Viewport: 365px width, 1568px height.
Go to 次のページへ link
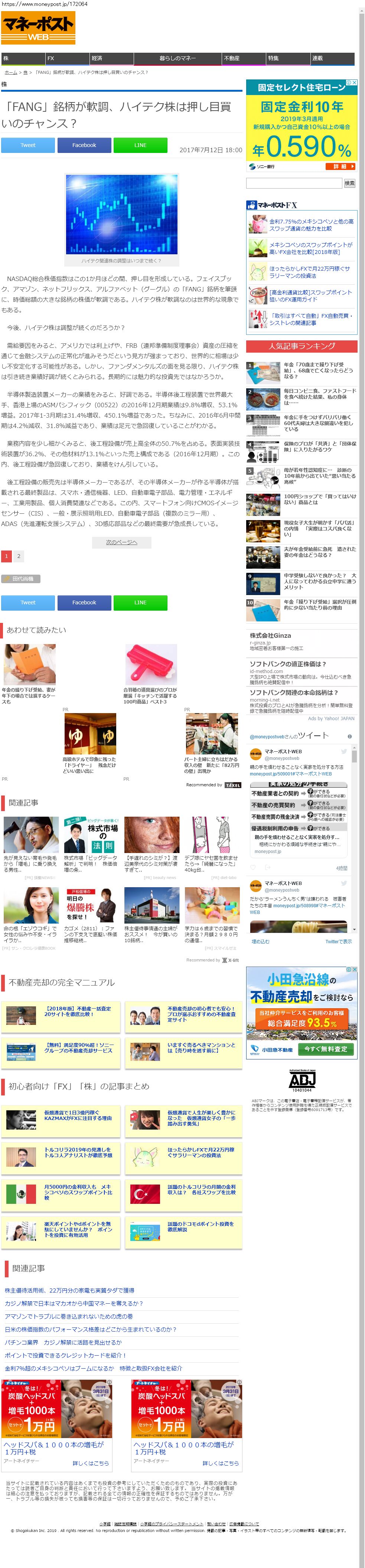pyautogui.click(x=121, y=542)
